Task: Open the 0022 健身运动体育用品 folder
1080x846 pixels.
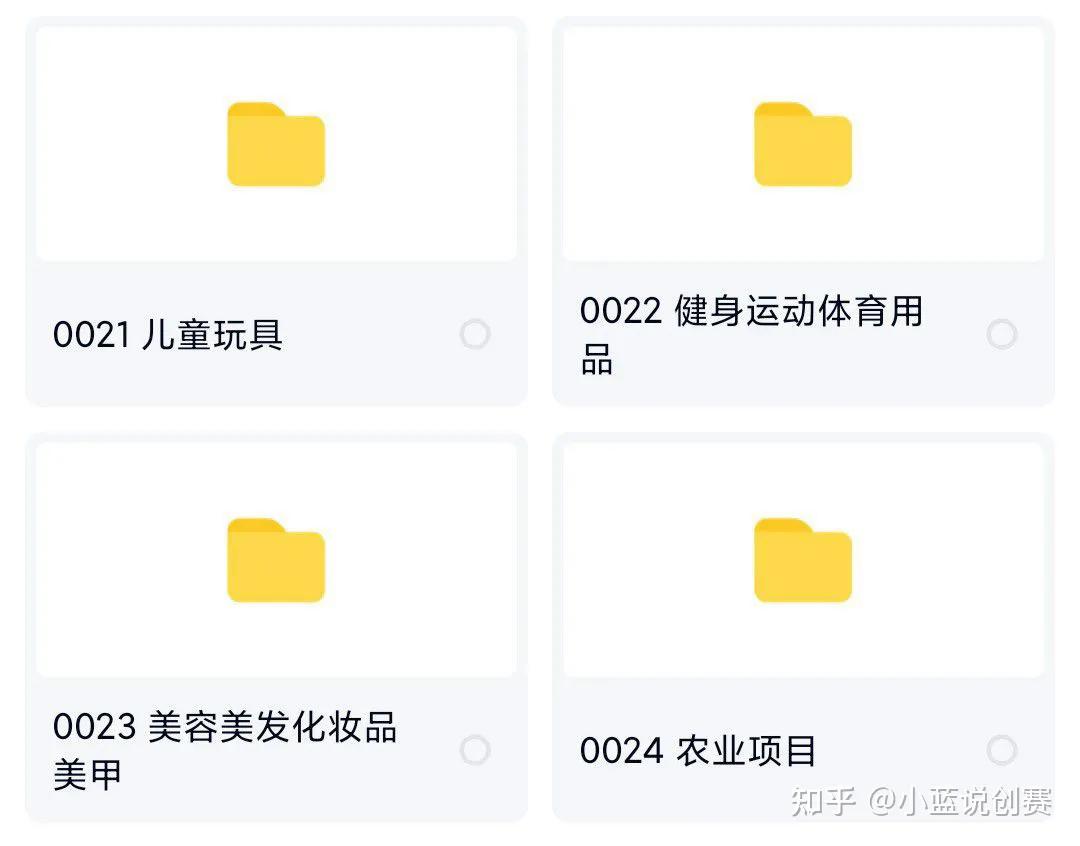Action: click(802, 144)
